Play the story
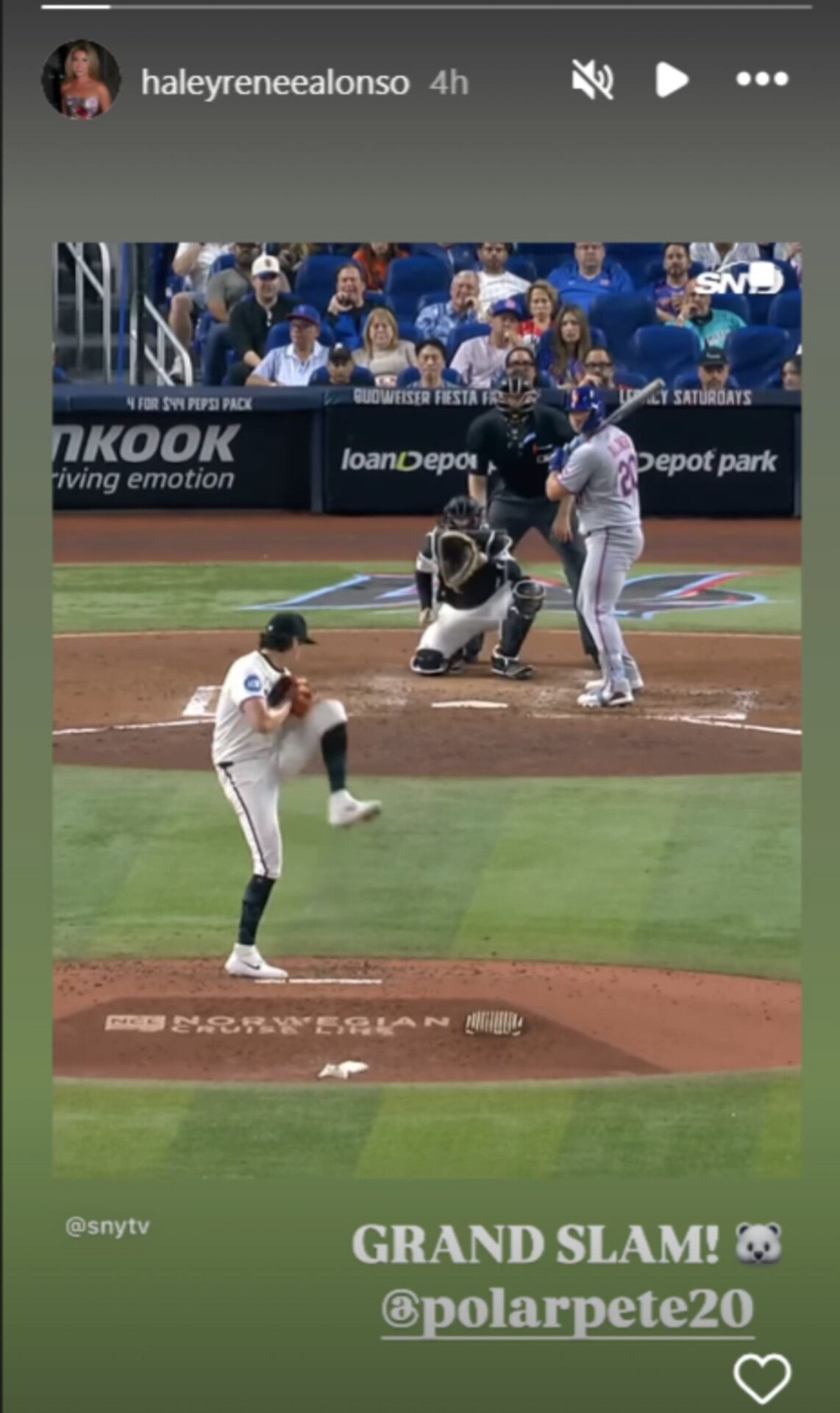Image resolution: width=840 pixels, height=1413 pixels. point(671,79)
